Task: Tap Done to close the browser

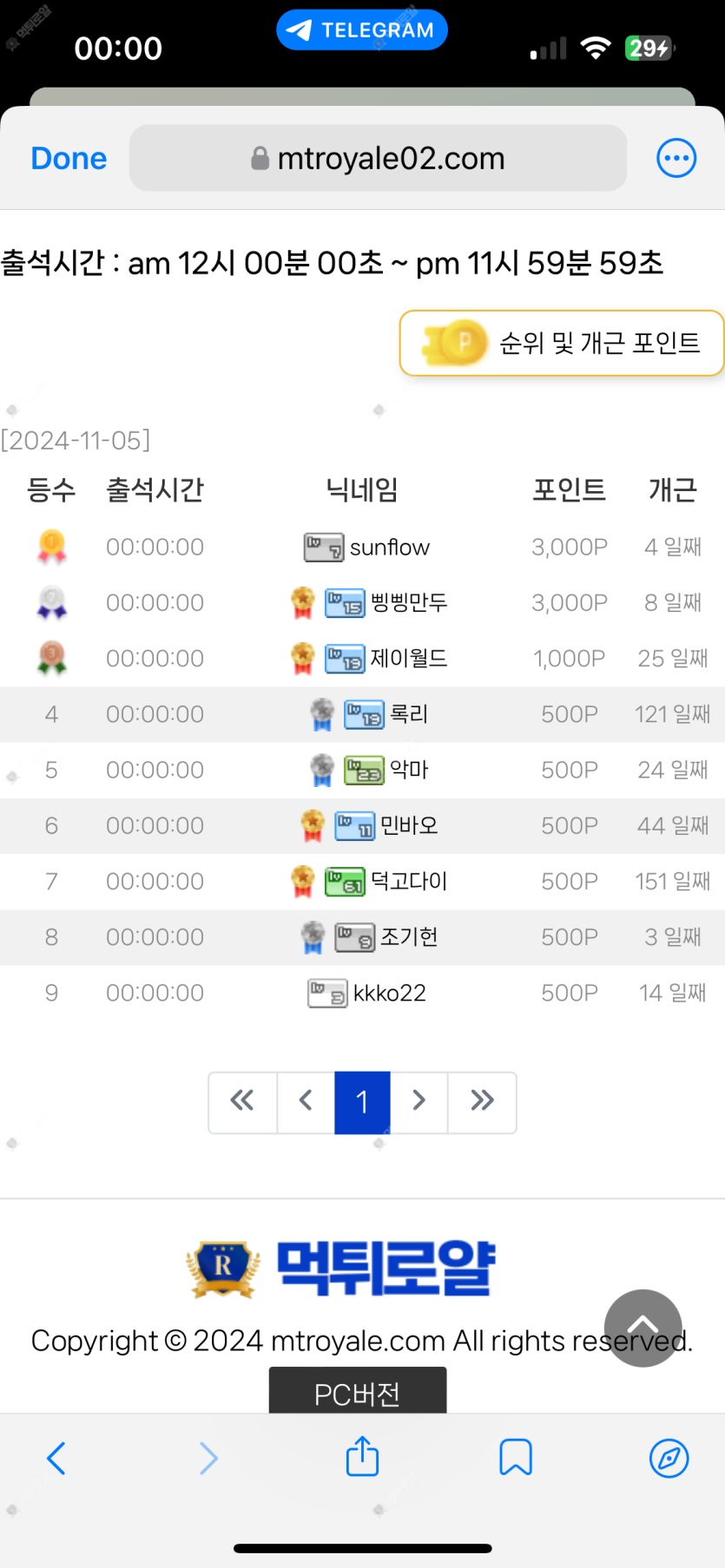Action: 69,158
